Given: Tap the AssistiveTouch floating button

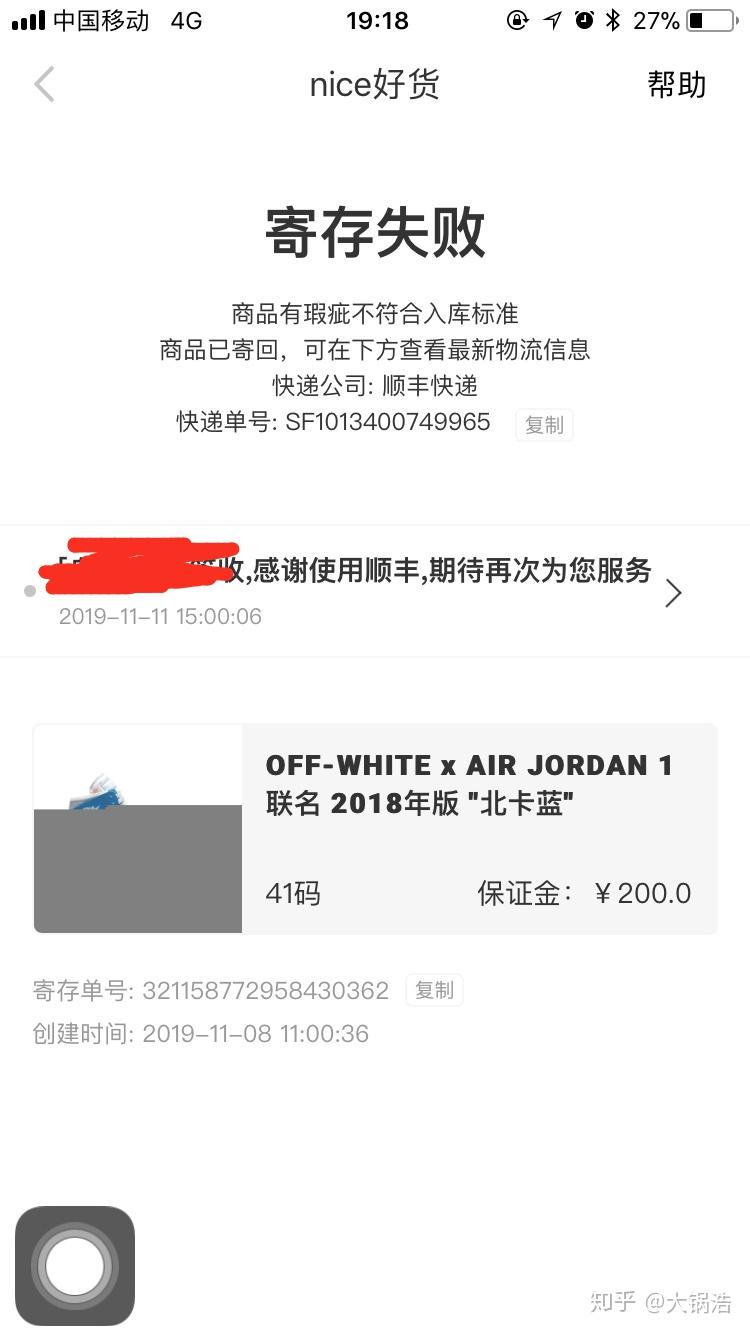Looking at the screenshot, I should coord(75,1266).
